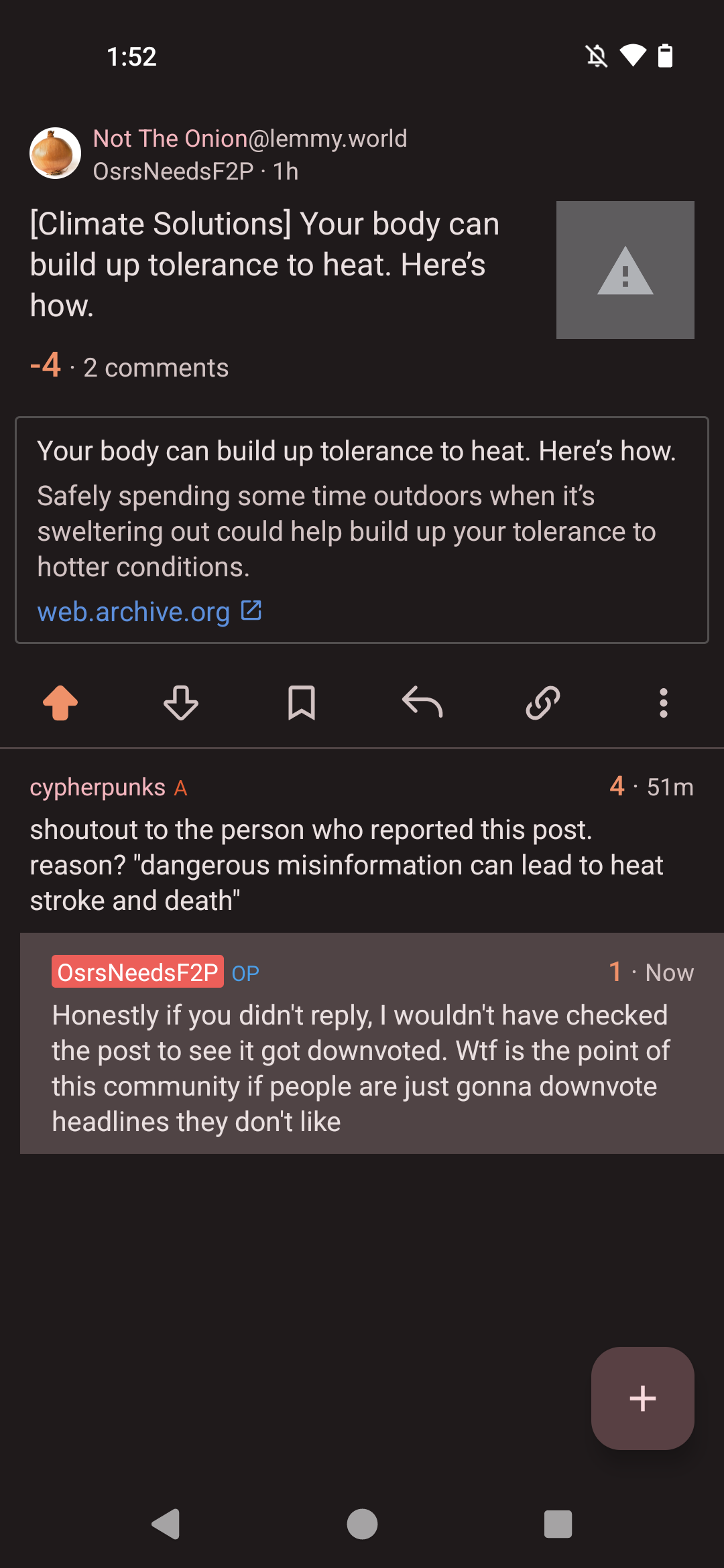This screenshot has width=724, height=1568.
Task: Open OsrsNeedsF2P's profile from the reply
Action: coord(137,972)
